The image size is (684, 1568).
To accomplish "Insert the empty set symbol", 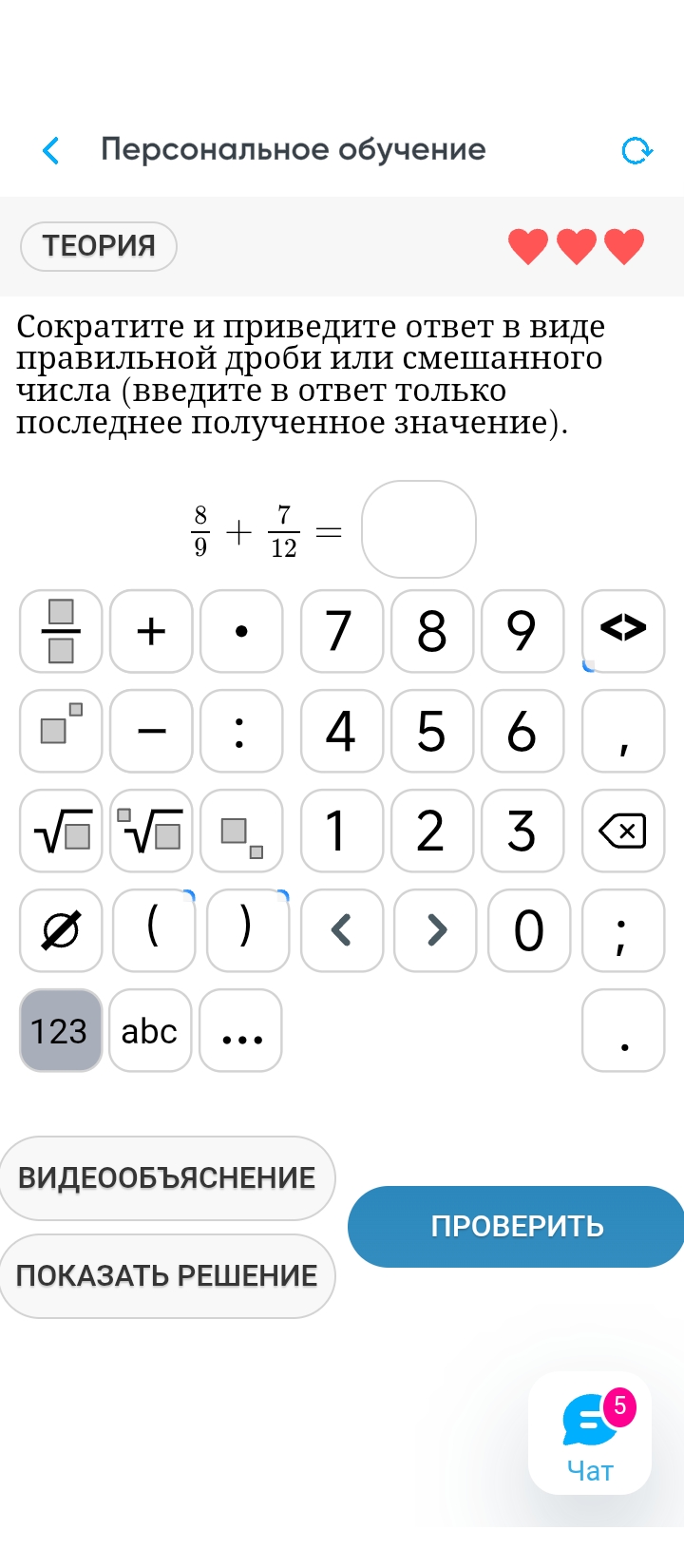I will pos(61,930).
